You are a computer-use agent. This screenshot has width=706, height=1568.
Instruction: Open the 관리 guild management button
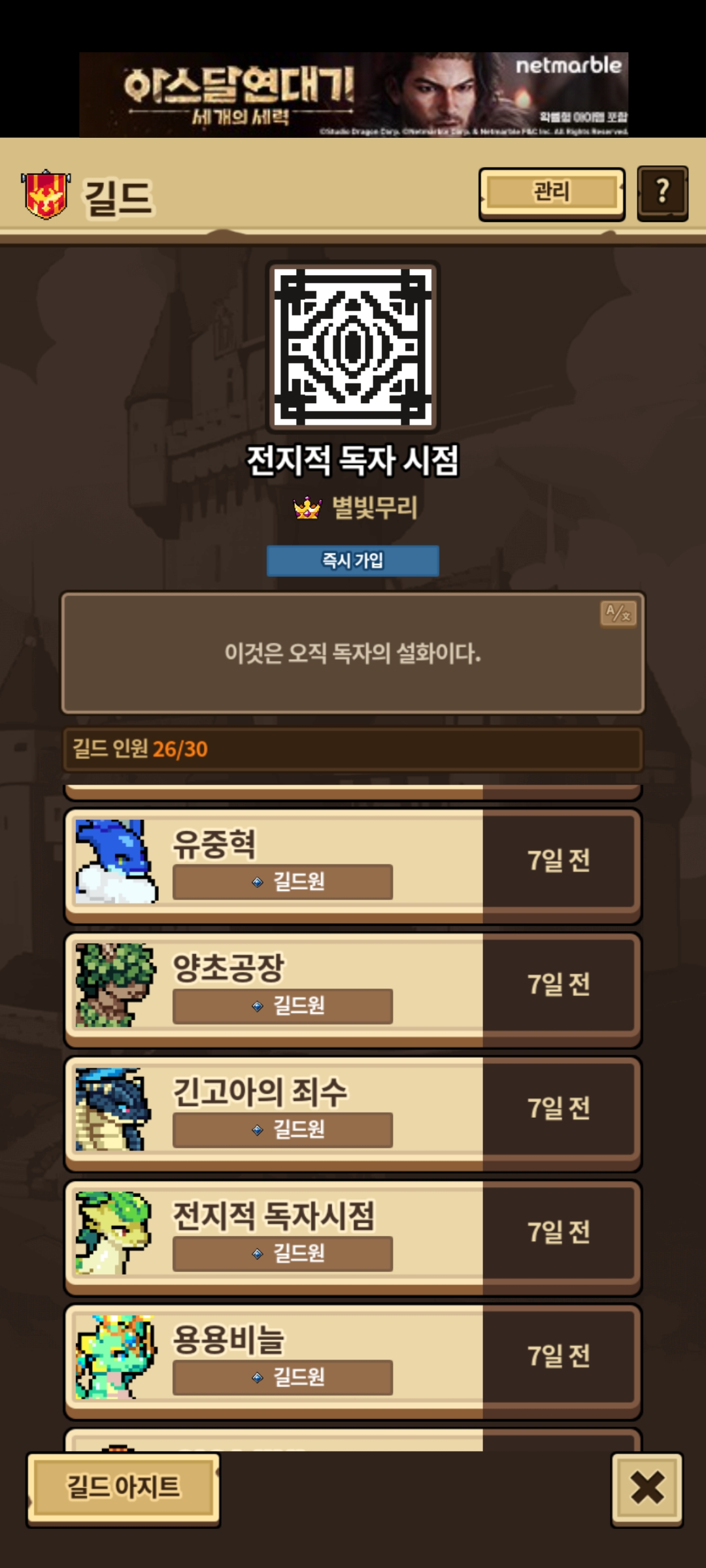pos(551,193)
